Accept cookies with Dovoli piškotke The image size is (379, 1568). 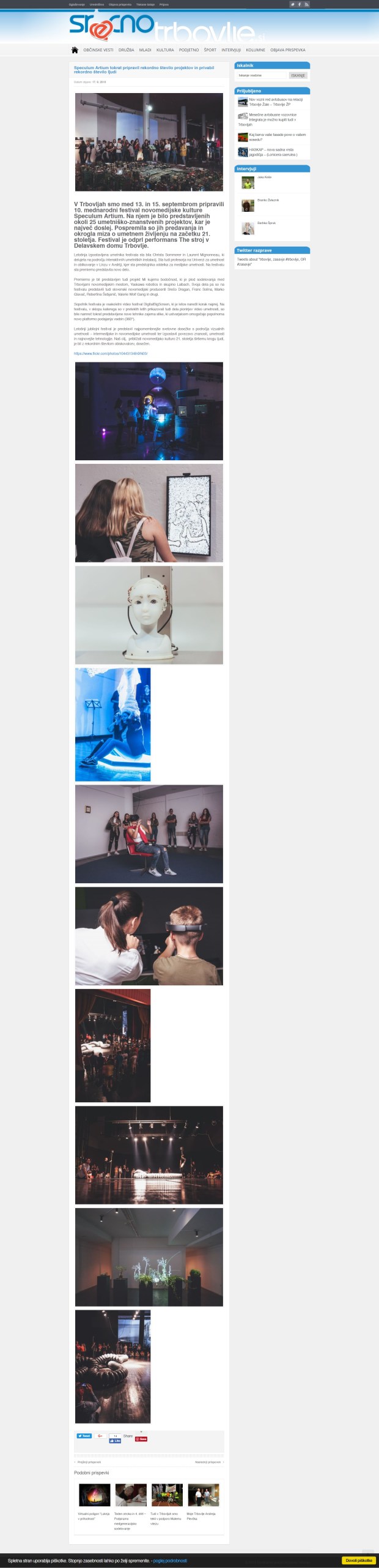358,1560
